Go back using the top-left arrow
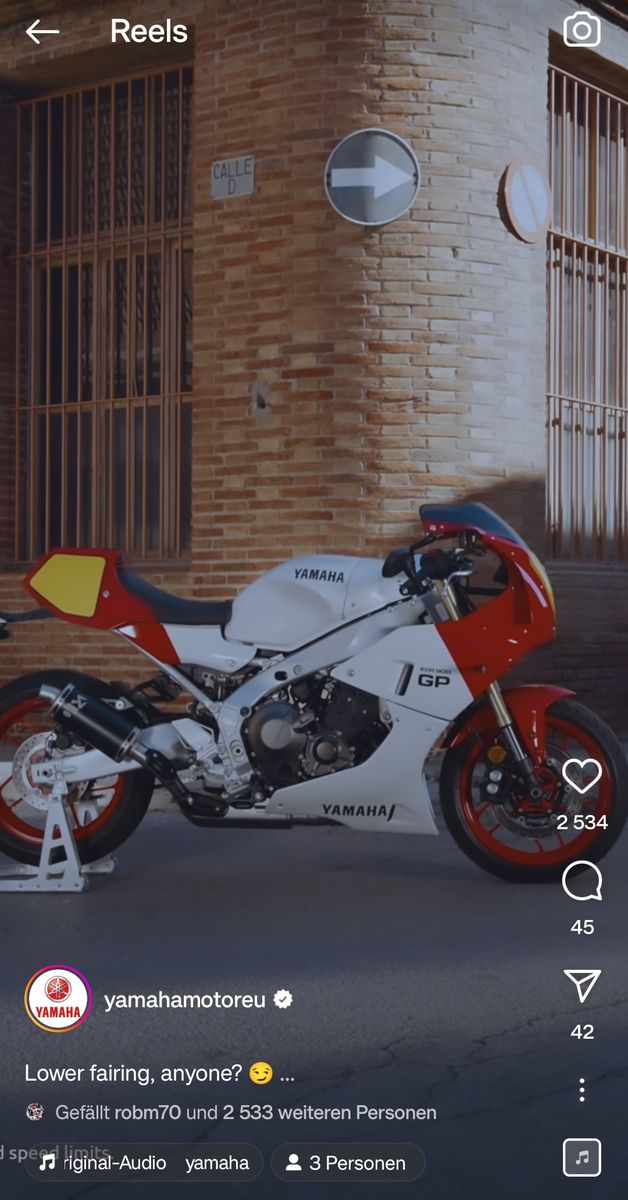This screenshot has width=628, height=1200. pyautogui.click(x=42, y=32)
